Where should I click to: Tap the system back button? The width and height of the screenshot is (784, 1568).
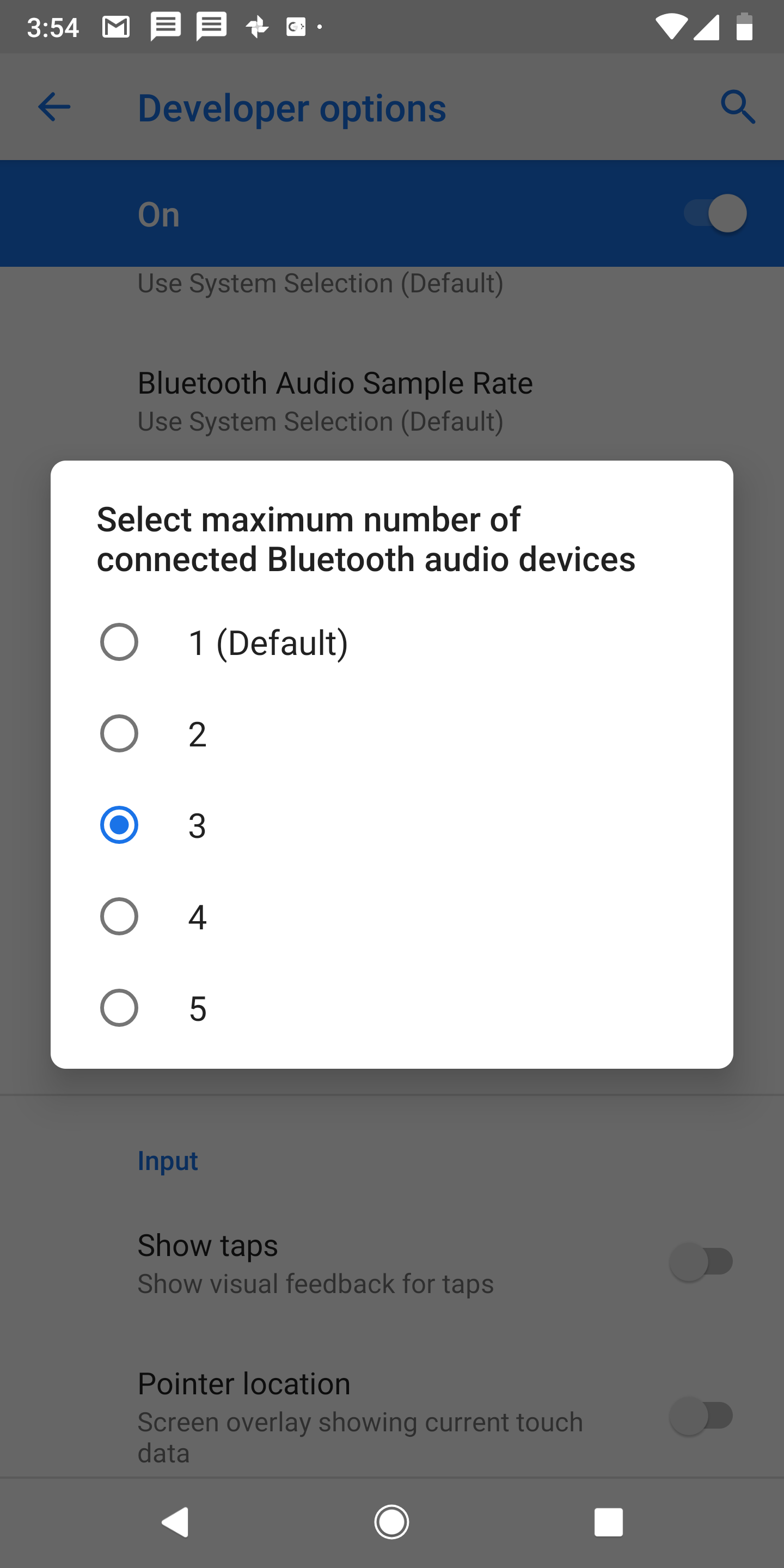[x=175, y=1522]
